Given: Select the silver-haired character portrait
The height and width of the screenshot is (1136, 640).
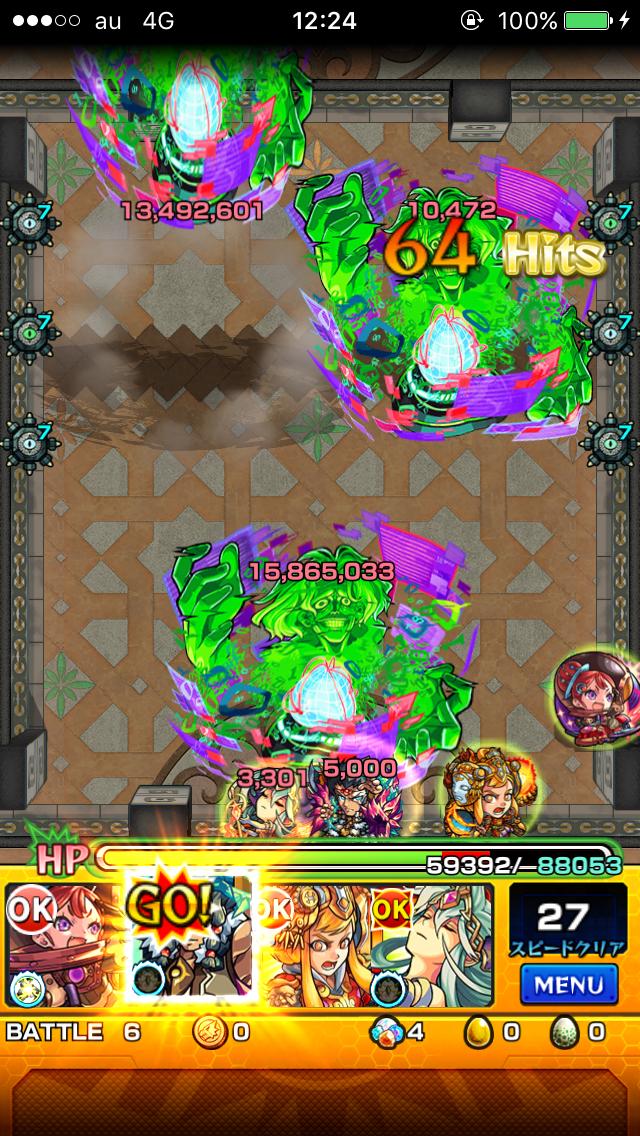Looking at the screenshot, I should [432, 944].
